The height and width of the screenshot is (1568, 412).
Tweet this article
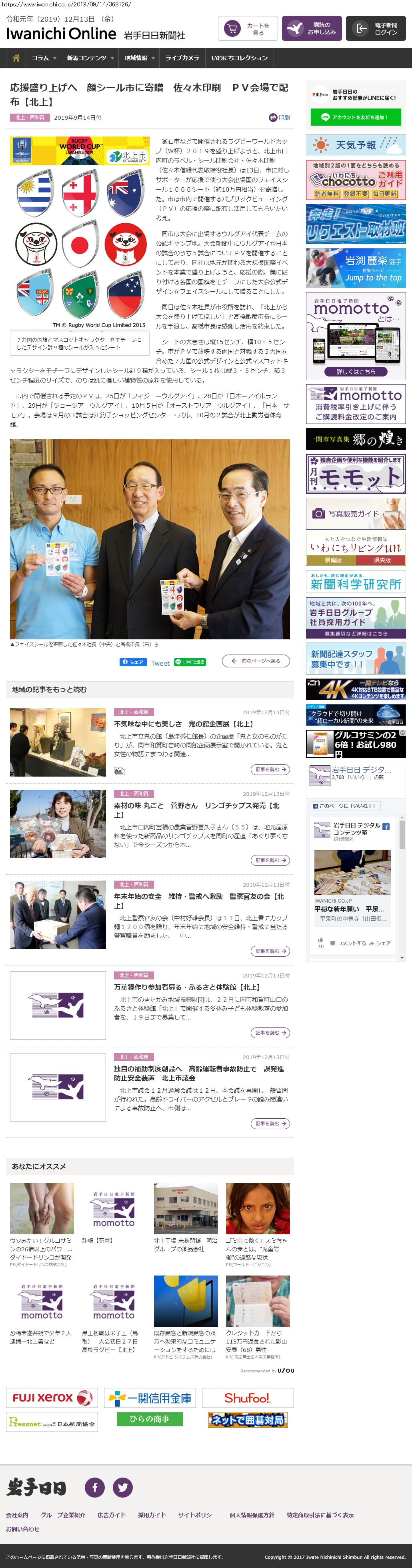(160, 663)
